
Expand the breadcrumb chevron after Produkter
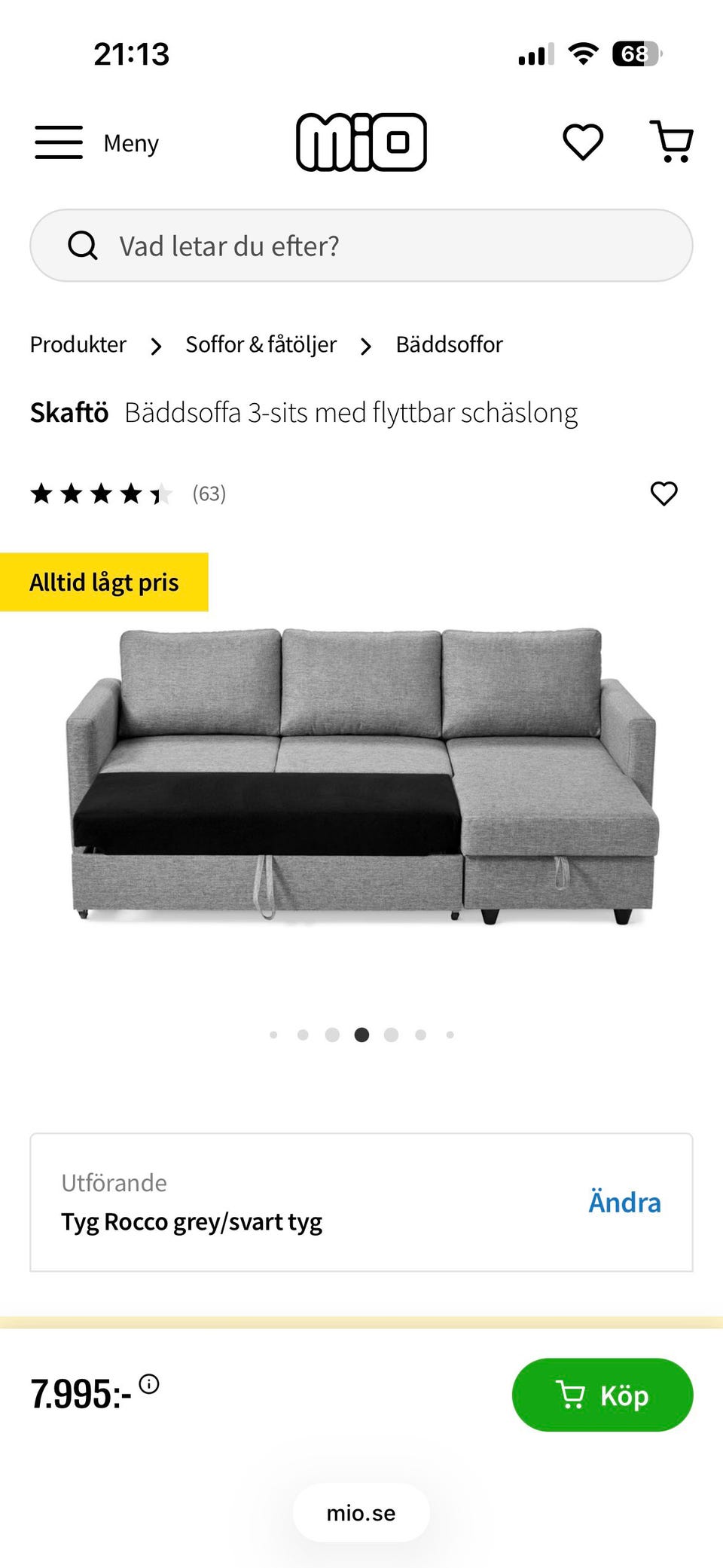156,346
